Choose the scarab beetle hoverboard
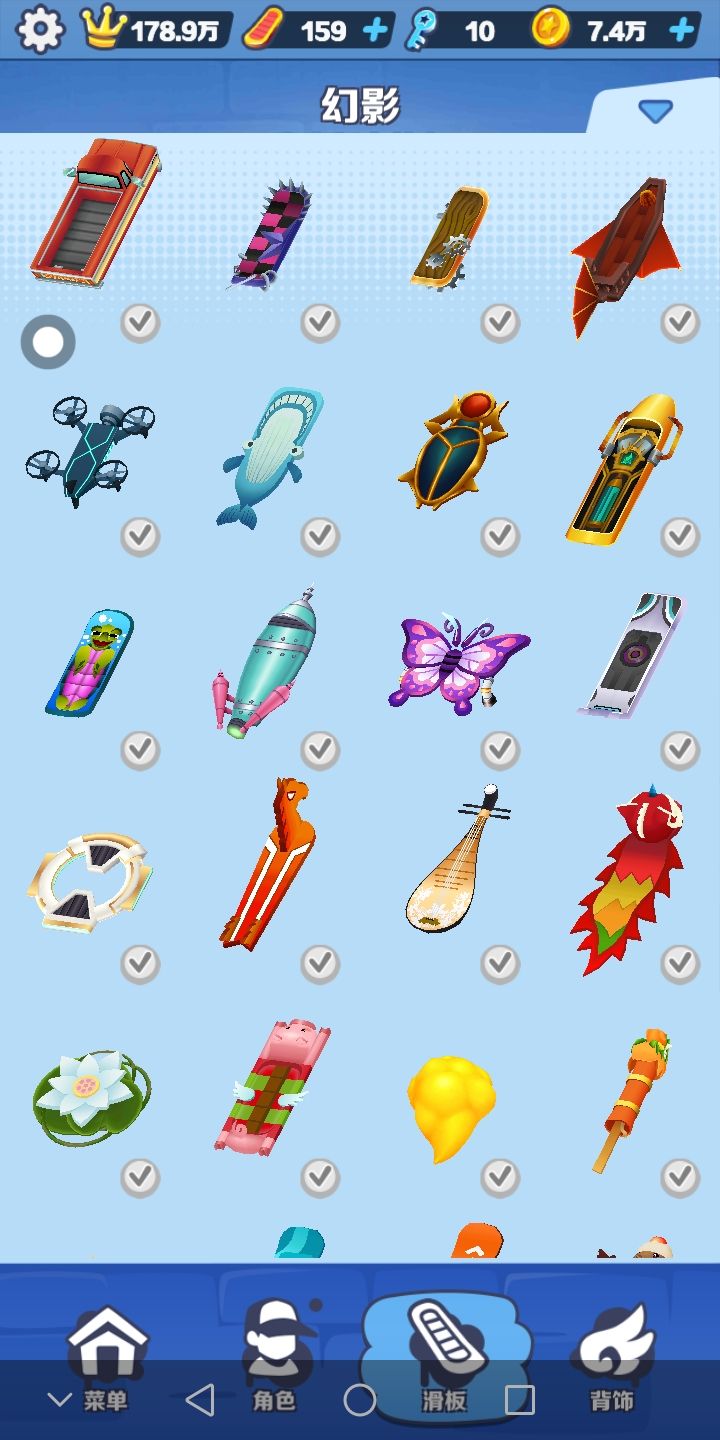The height and width of the screenshot is (1440, 720). (453, 450)
